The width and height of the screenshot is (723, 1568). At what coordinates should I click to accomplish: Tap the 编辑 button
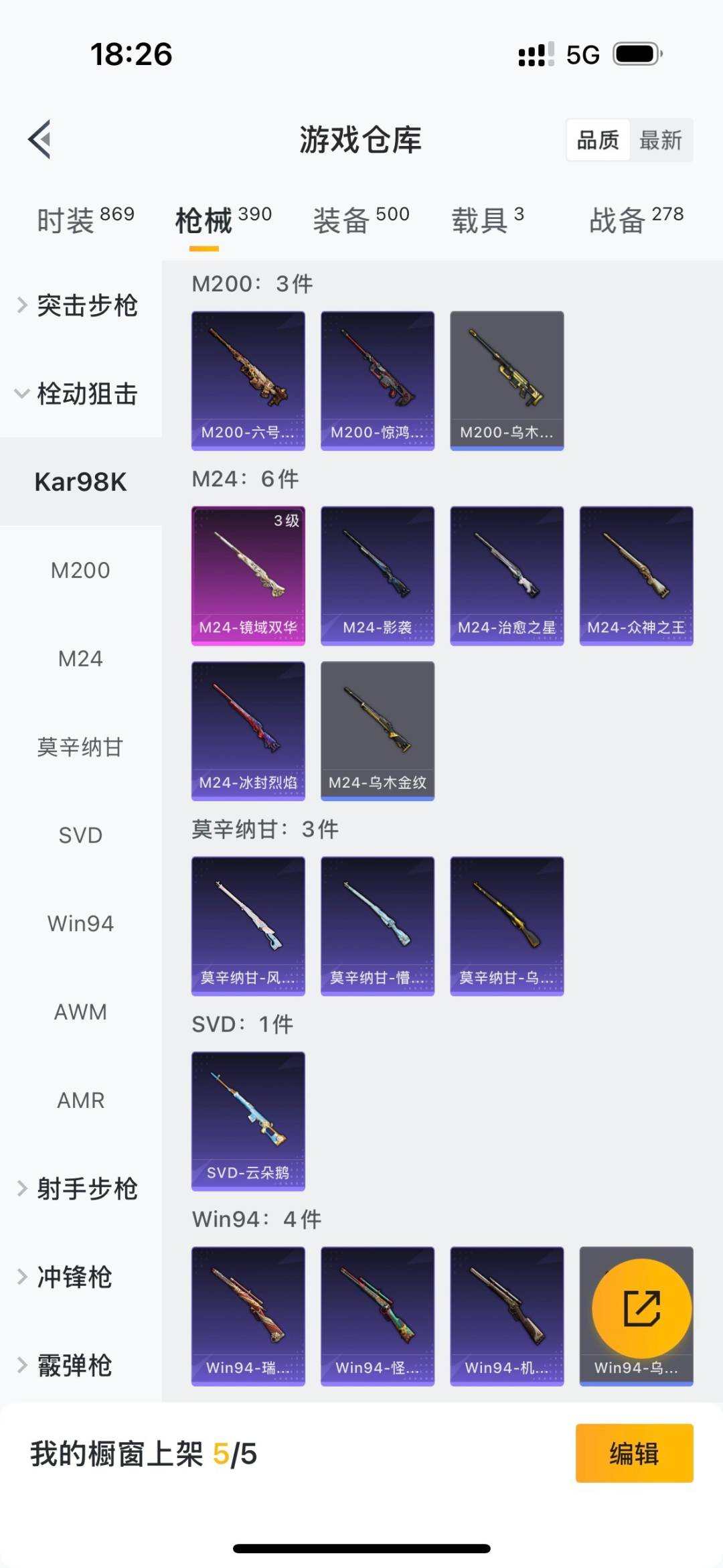click(634, 1453)
